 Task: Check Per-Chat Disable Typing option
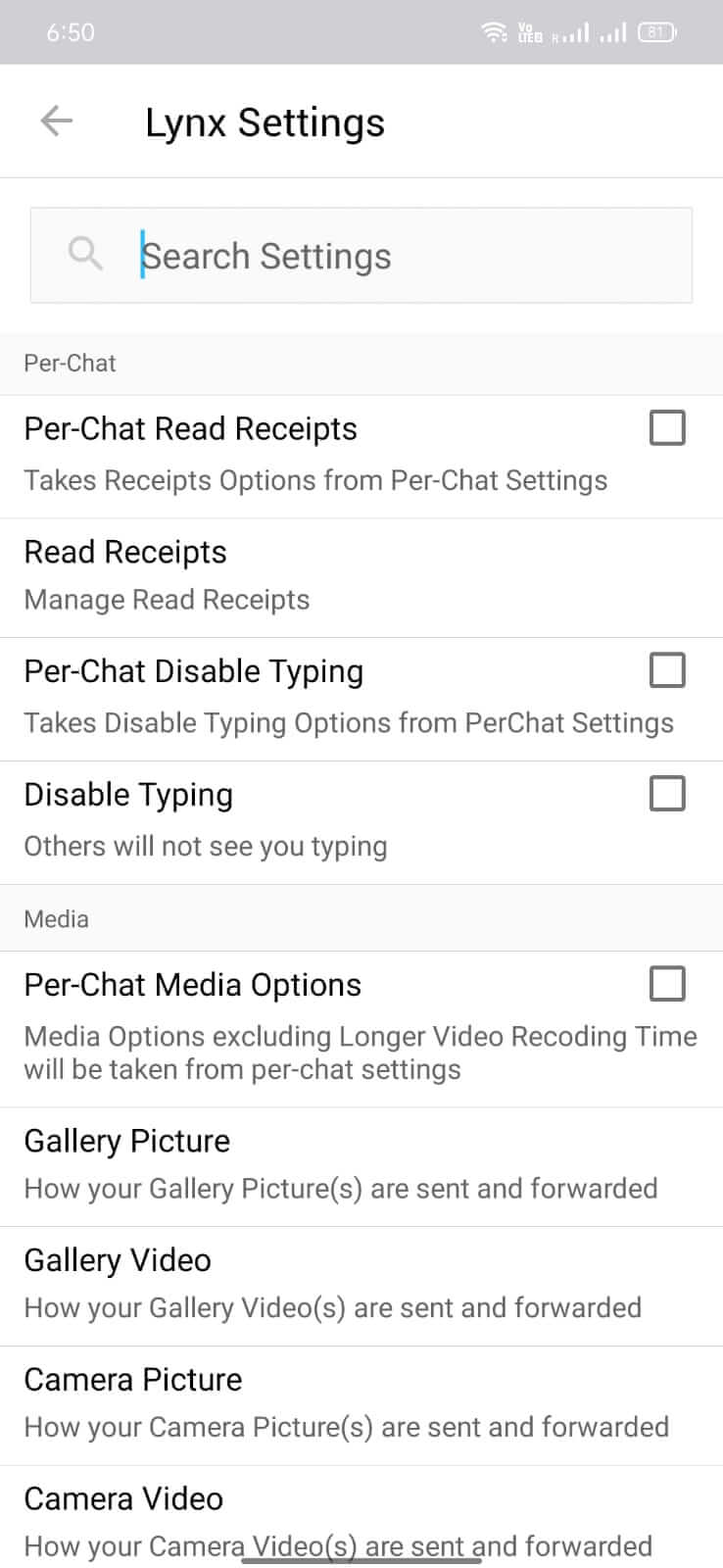click(666, 671)
